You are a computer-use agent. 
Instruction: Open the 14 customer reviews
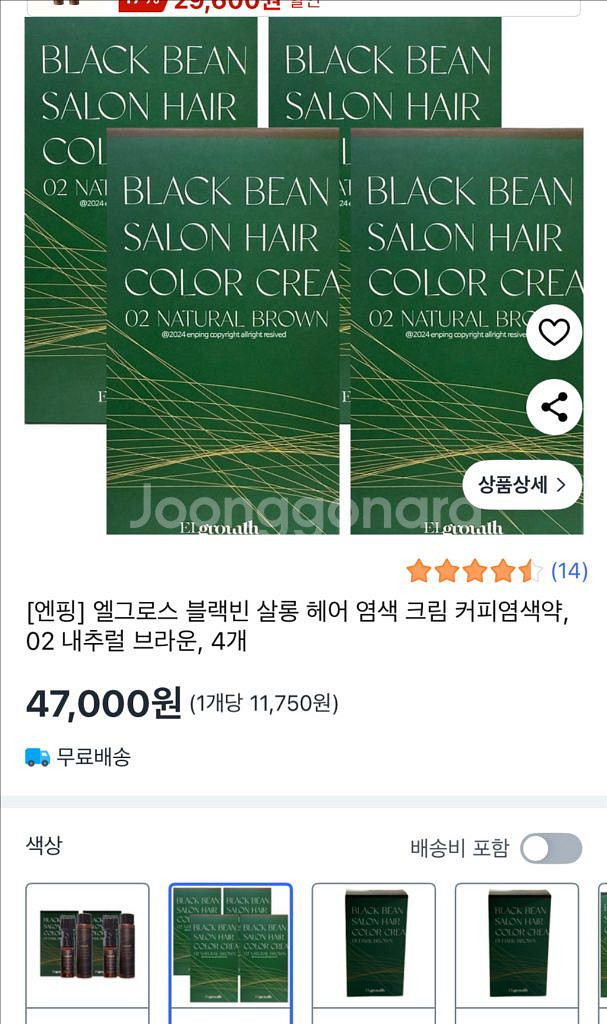coord(569,571)
